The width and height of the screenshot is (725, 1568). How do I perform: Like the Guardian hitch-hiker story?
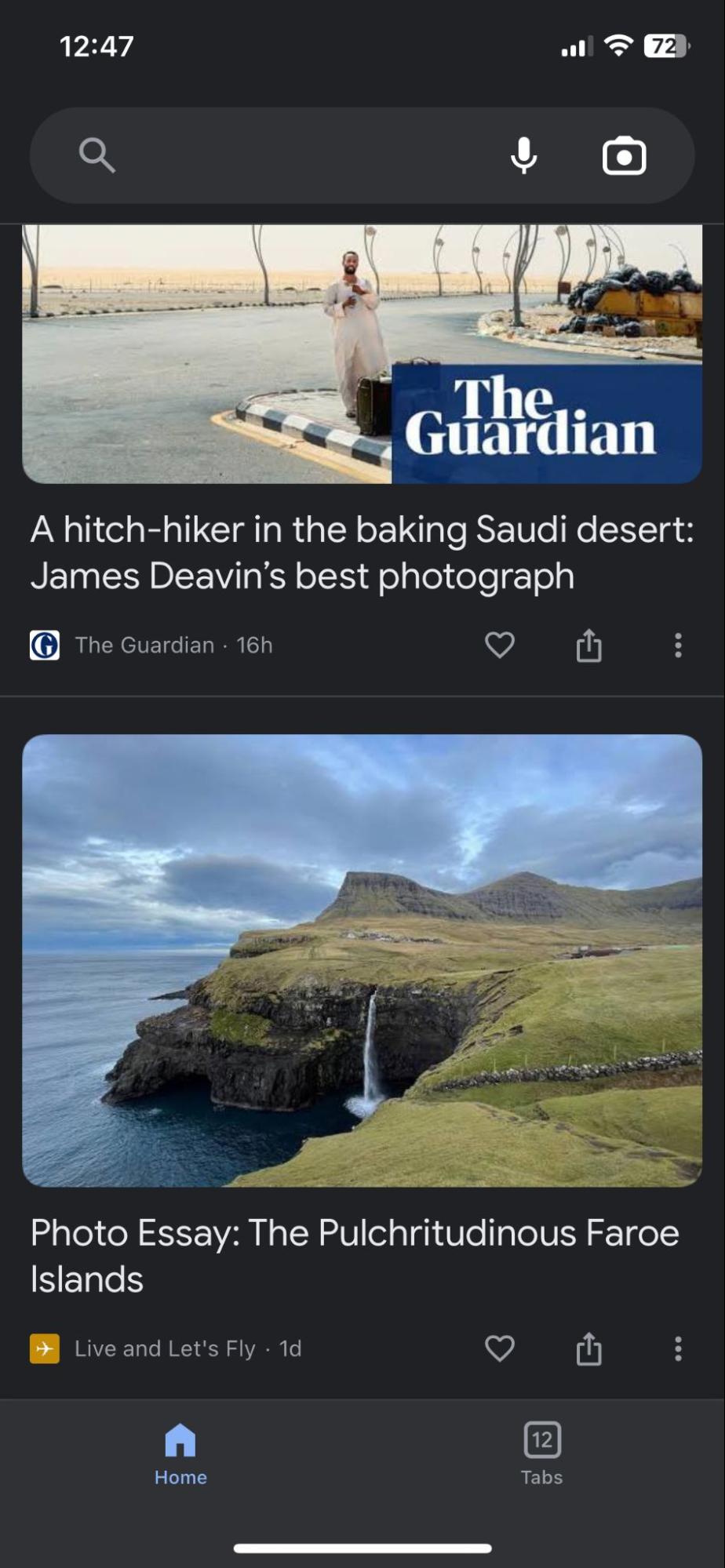coord(500,646)
